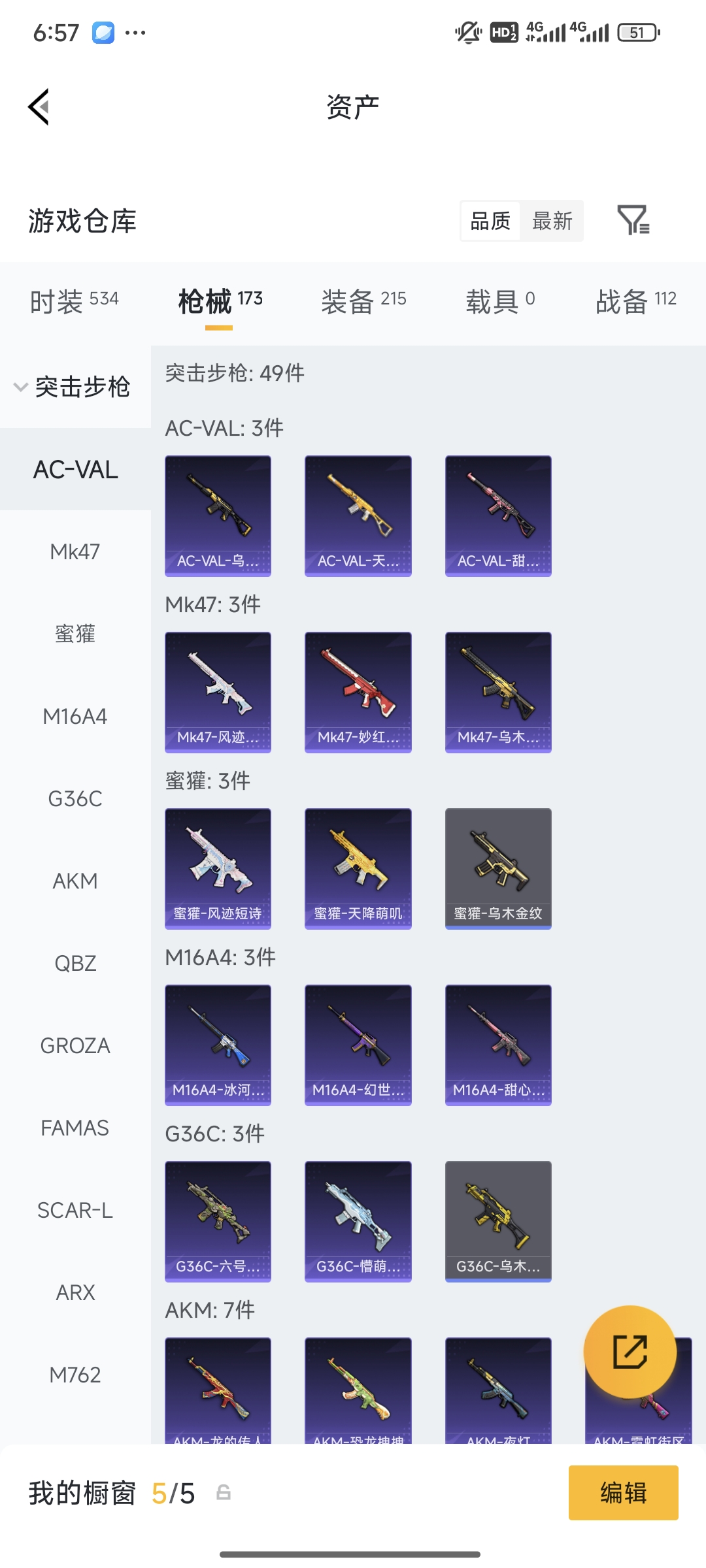
Task: Tap the 编辑 button for 我的橱窗
Action: click(x=623, y=1493)
